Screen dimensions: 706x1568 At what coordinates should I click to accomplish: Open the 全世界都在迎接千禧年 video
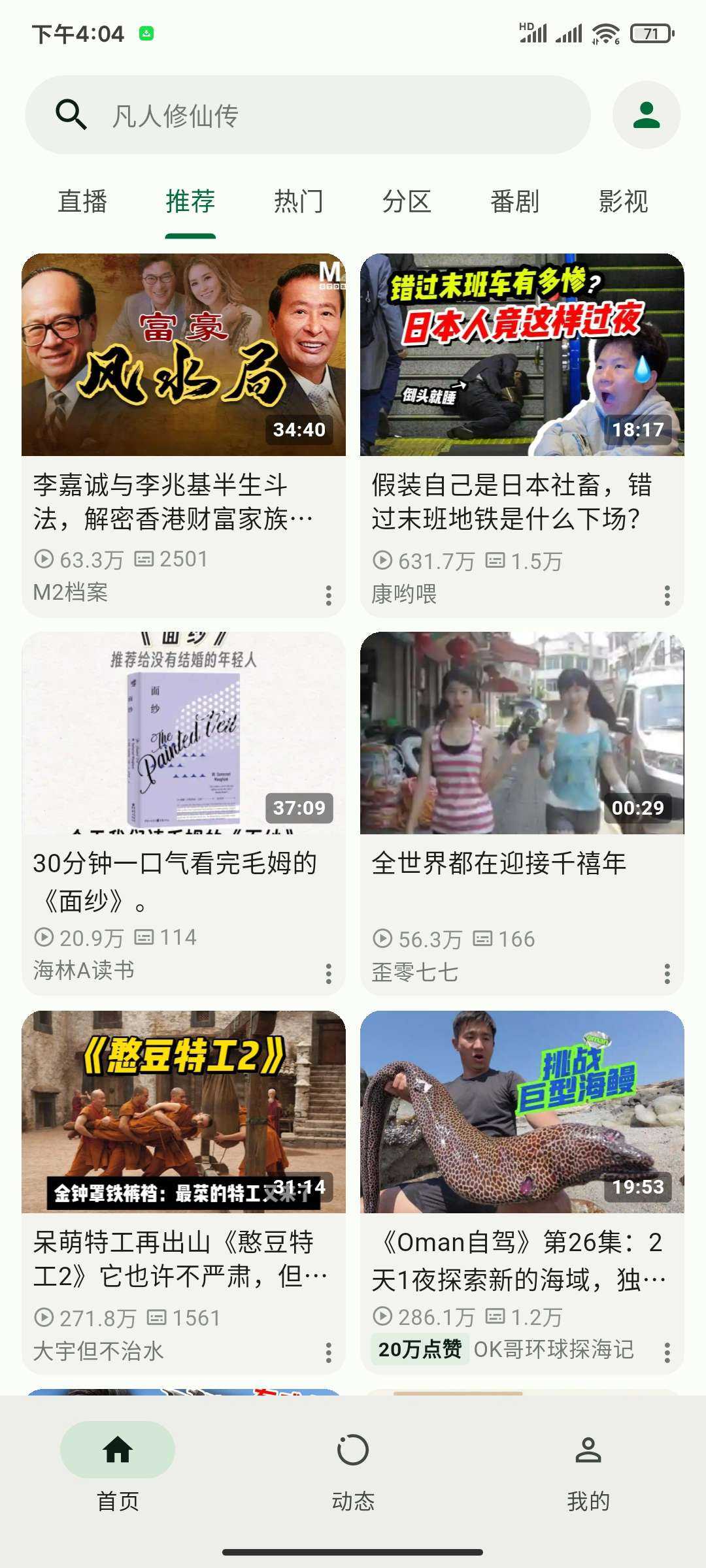click(522, 733)
